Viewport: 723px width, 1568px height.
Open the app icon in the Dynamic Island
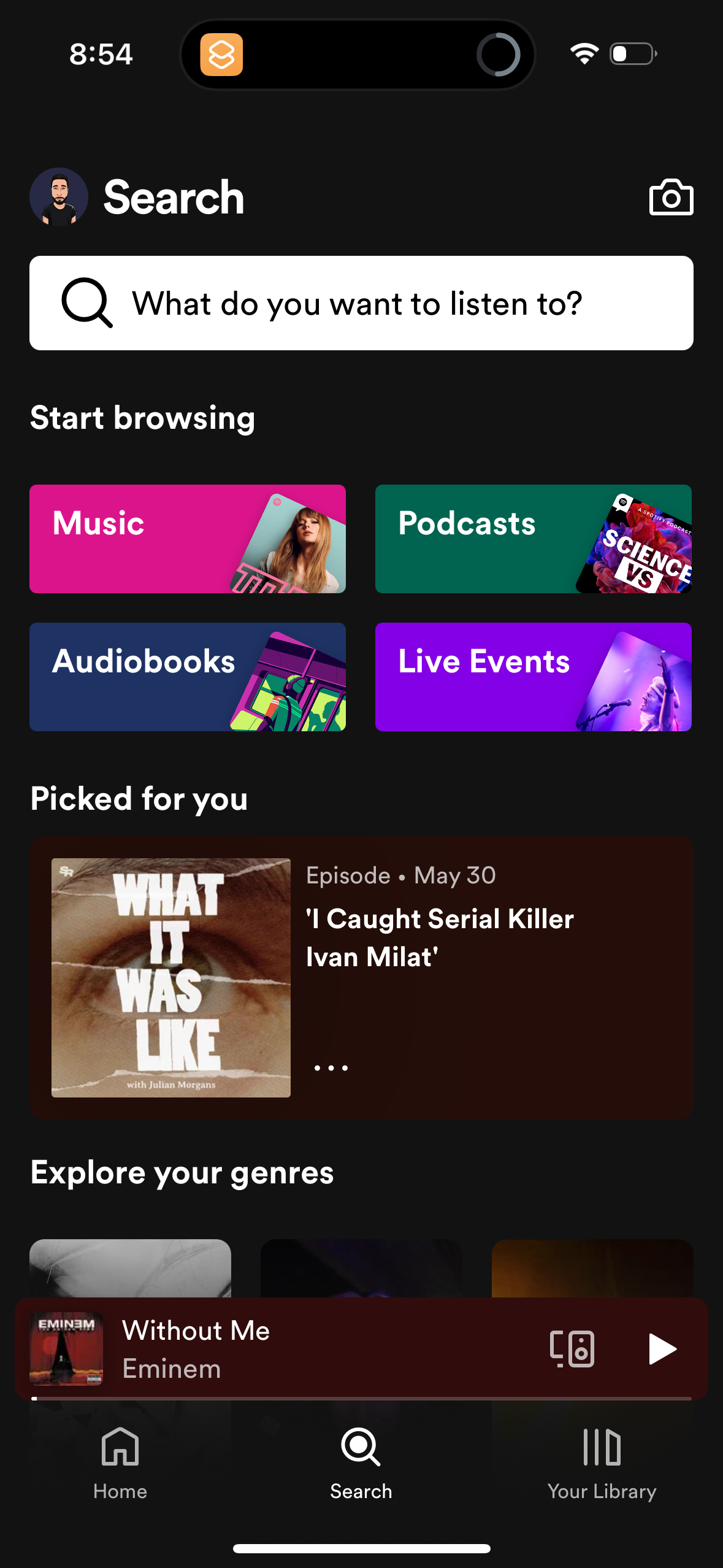[x=223, y=54]
